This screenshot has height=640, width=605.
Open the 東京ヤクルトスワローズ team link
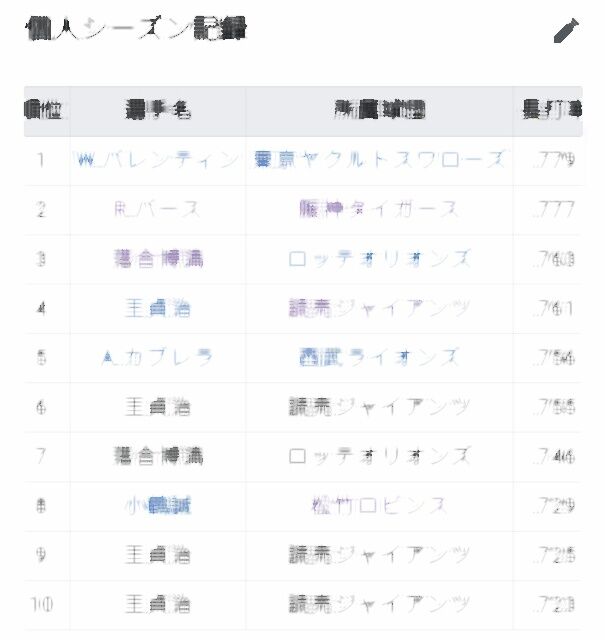tap(379, 160)
